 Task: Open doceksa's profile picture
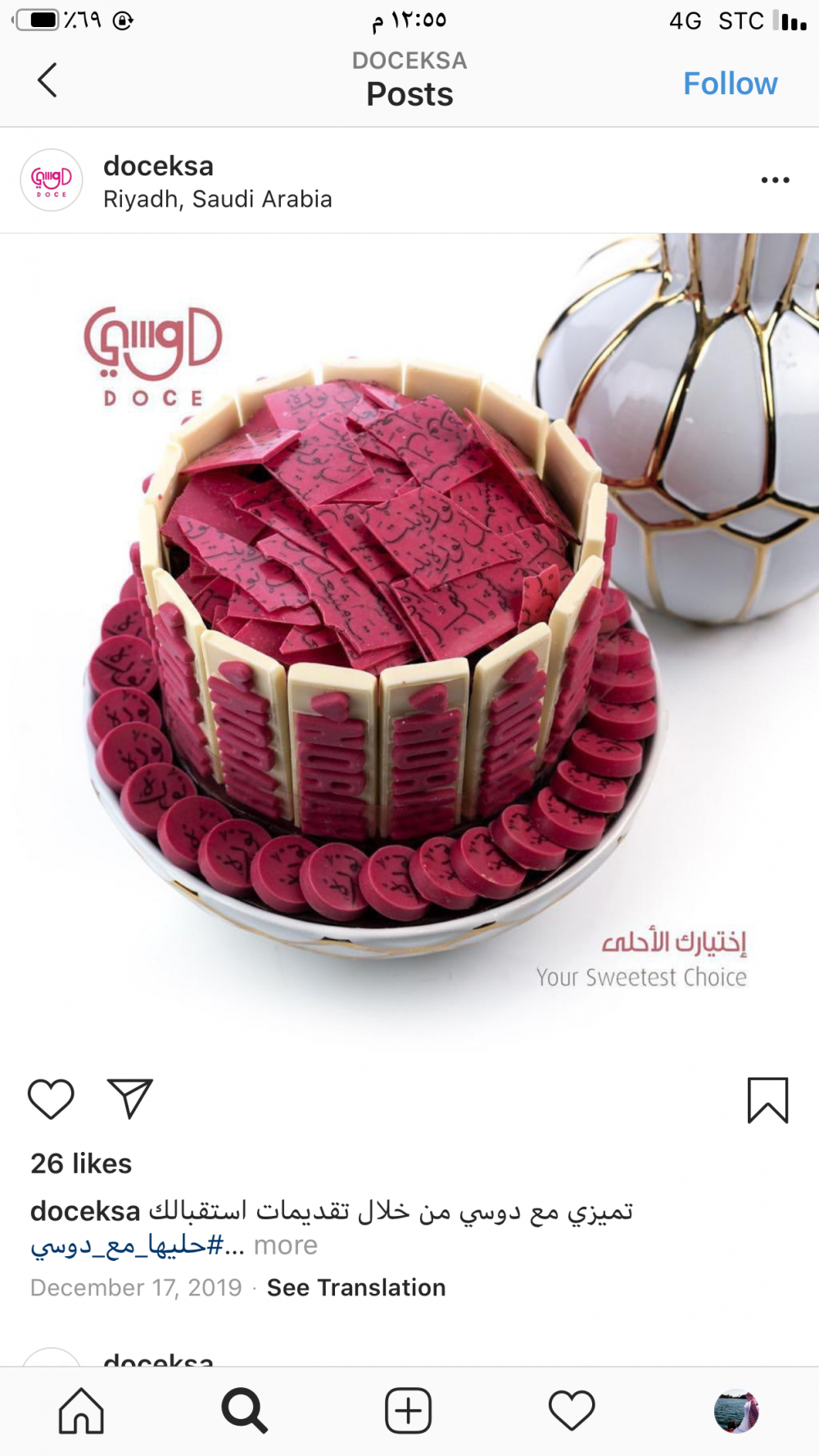52,180
